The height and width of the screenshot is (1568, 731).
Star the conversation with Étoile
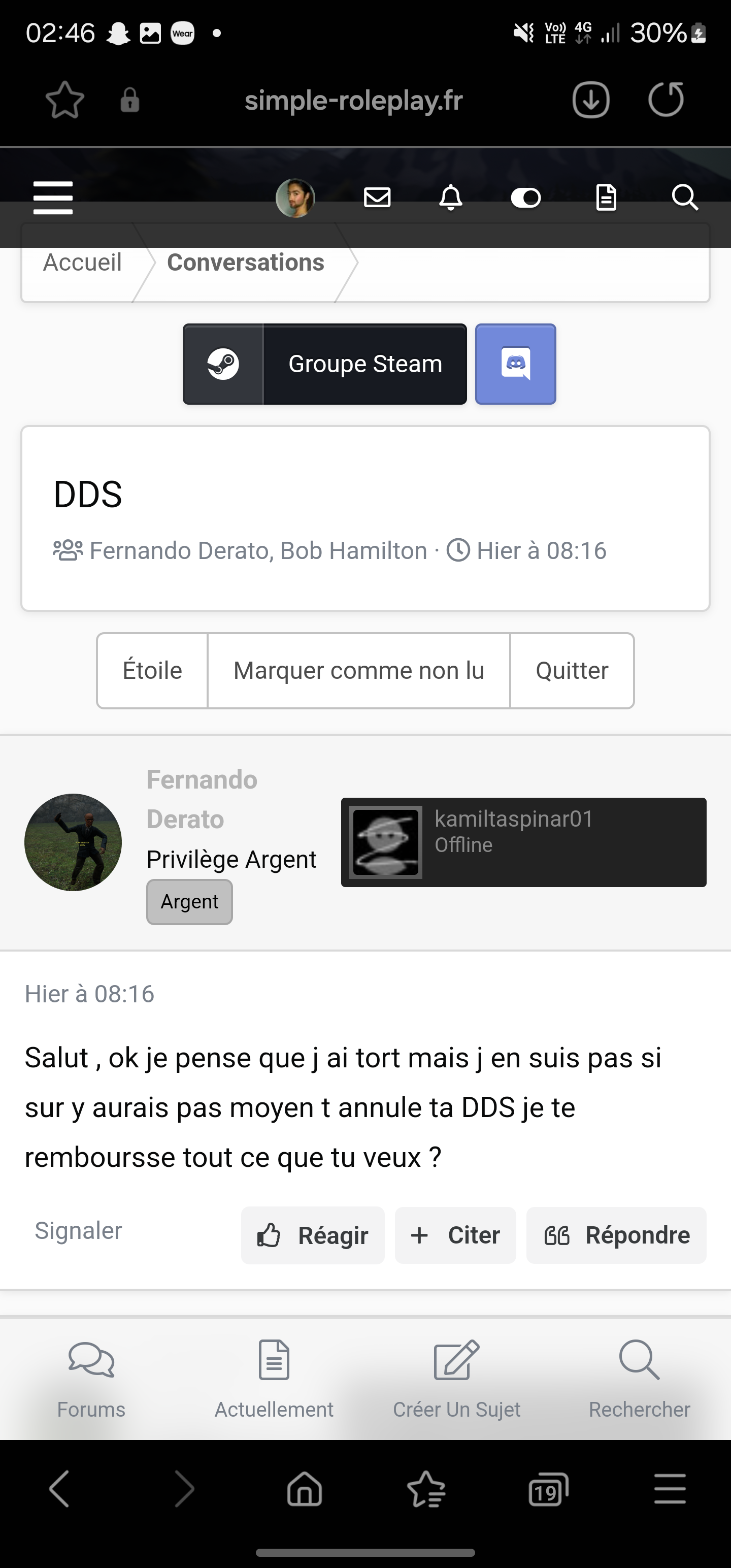point(152,671)
